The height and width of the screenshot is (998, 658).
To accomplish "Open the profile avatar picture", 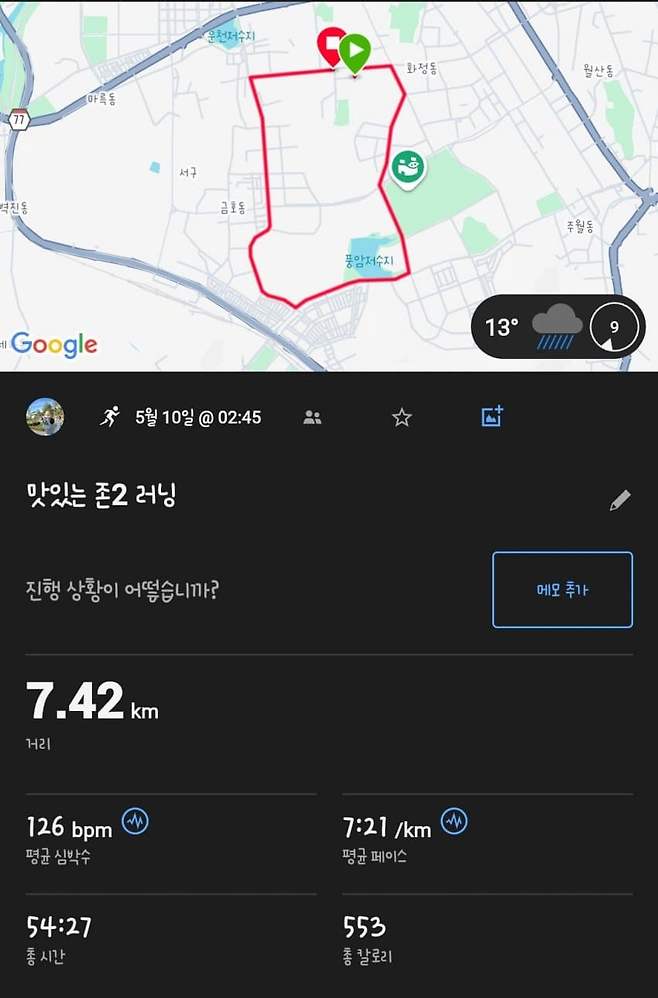I will (45, 417).
